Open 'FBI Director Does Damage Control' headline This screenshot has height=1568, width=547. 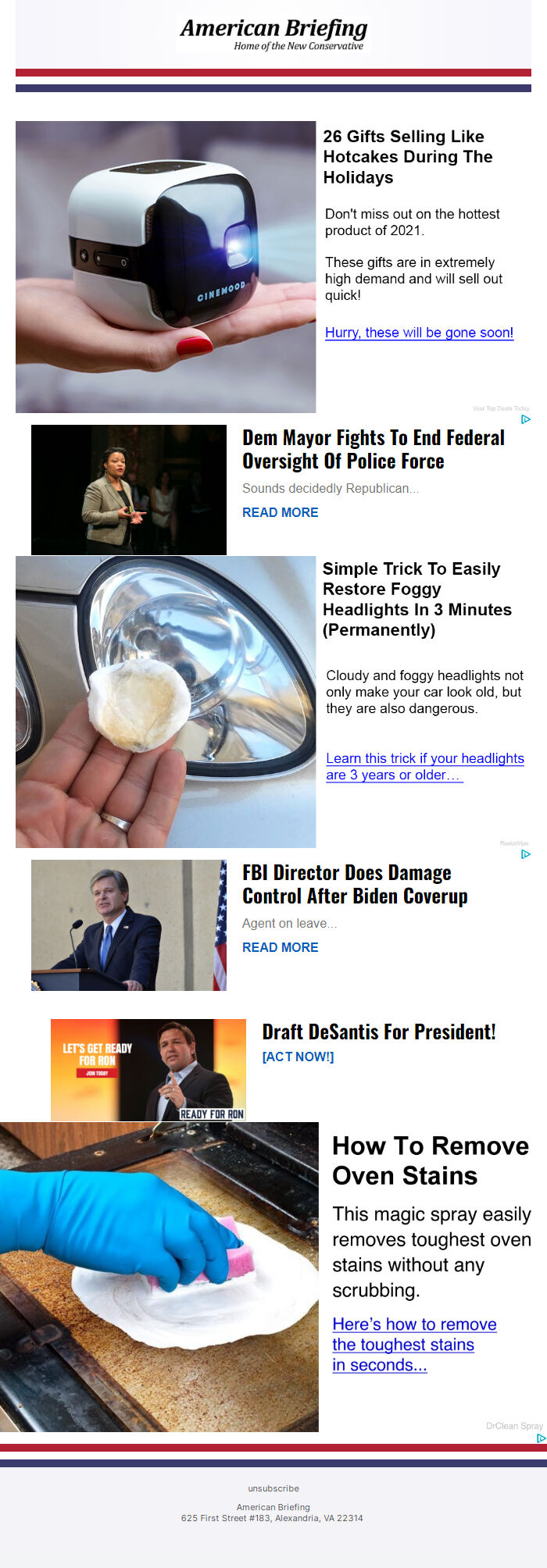(355, 884)
